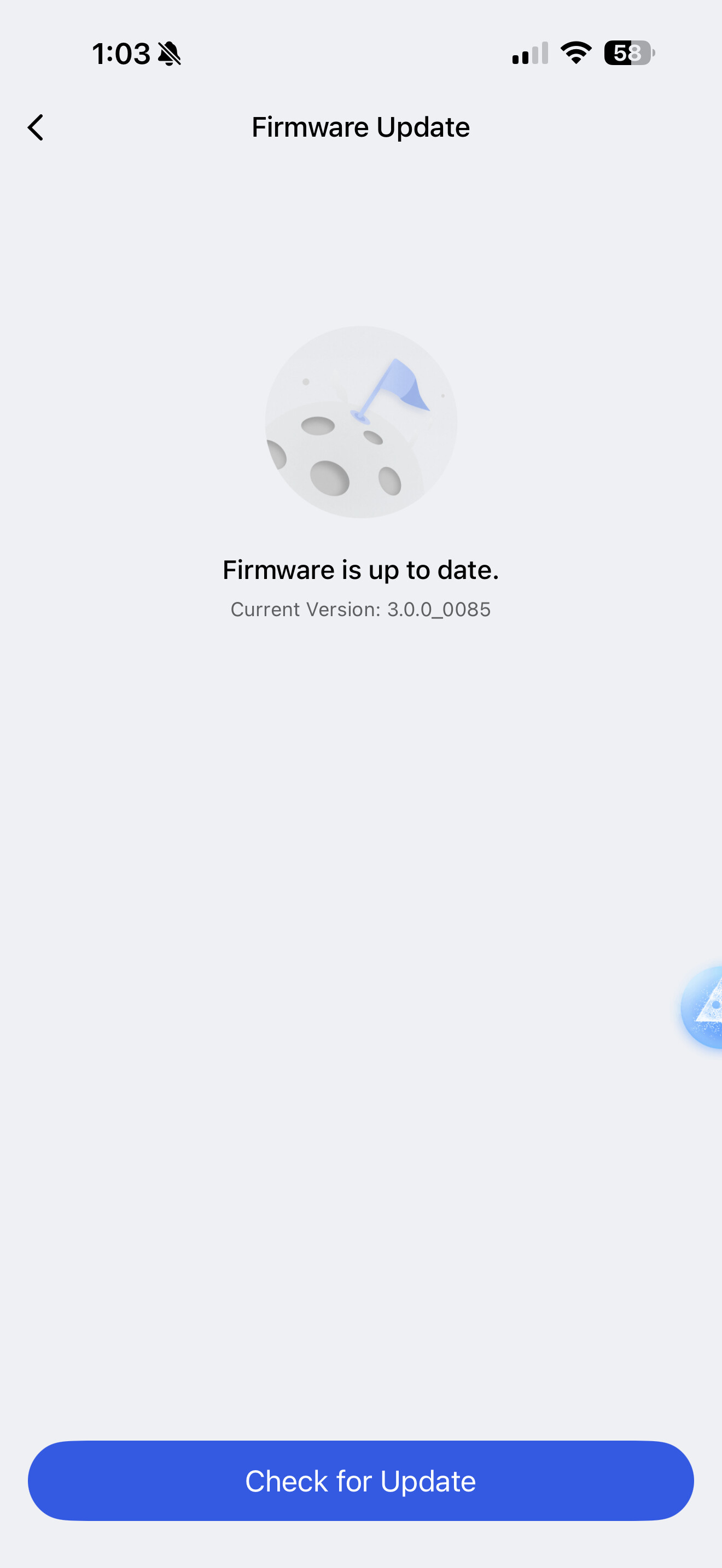Open the floating blue assistant bubble

(x=705, y=1007)
